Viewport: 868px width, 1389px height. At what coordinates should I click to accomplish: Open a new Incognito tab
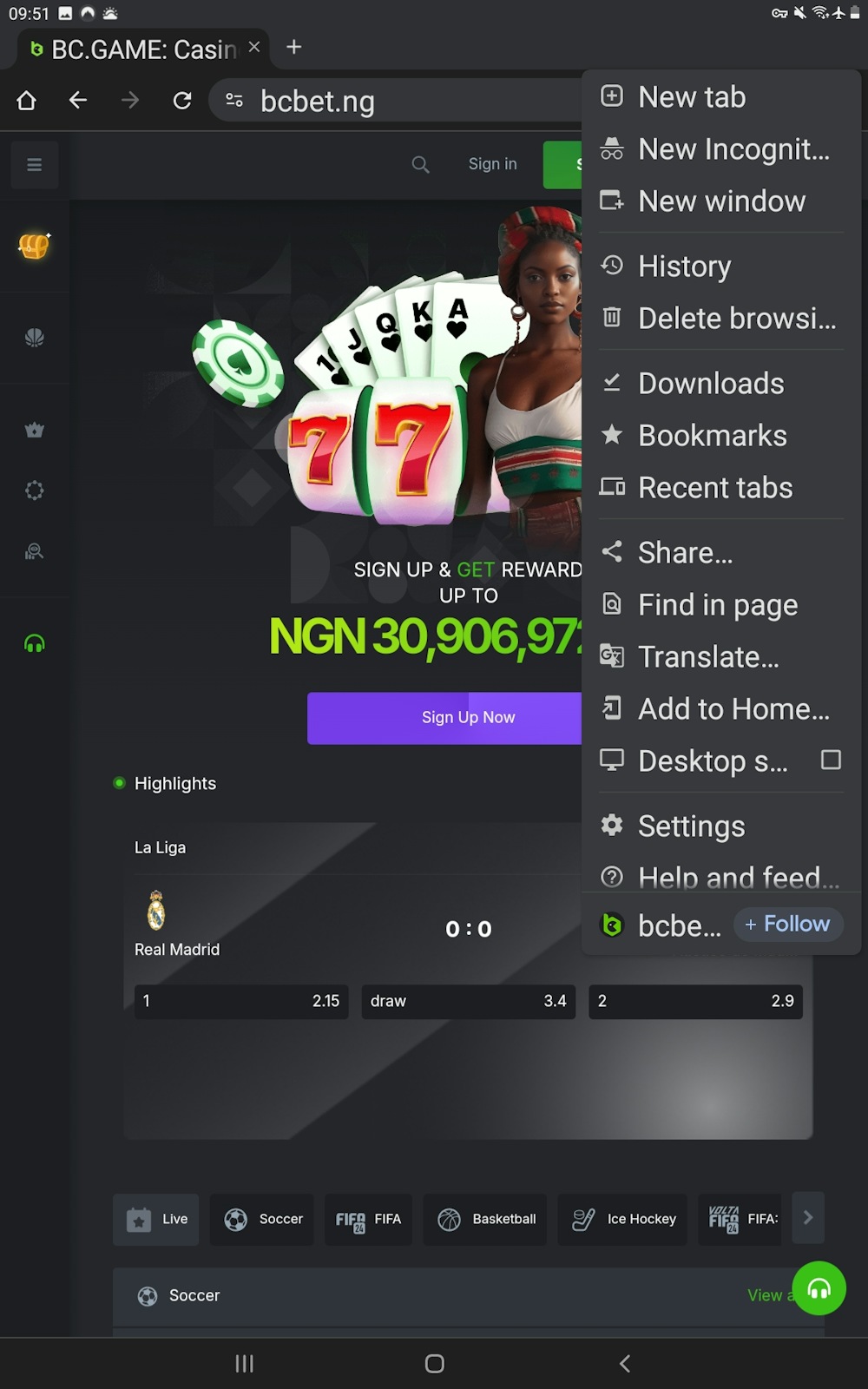coord(733,149)
